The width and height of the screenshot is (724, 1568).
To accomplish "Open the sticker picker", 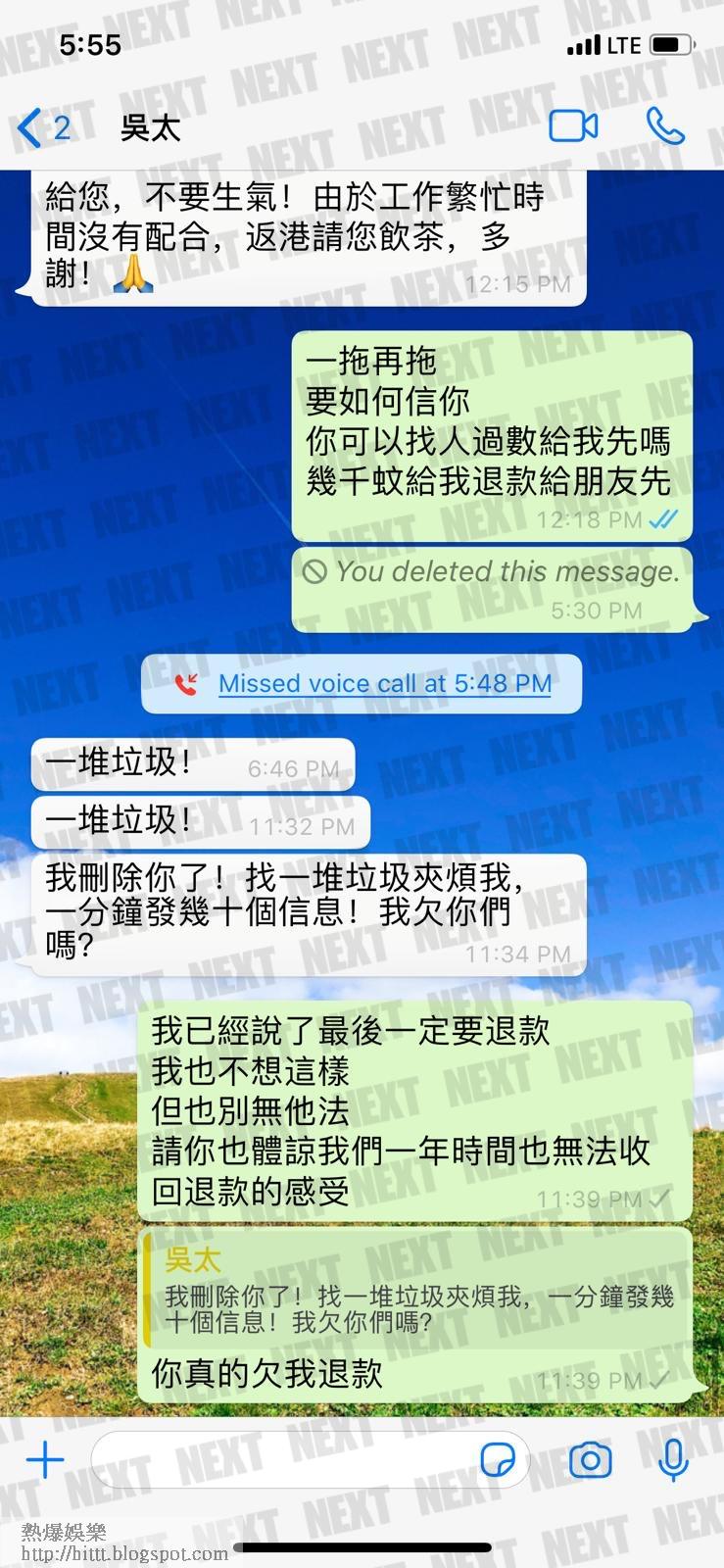I will pyautogui.click(x=498, y=1460).
